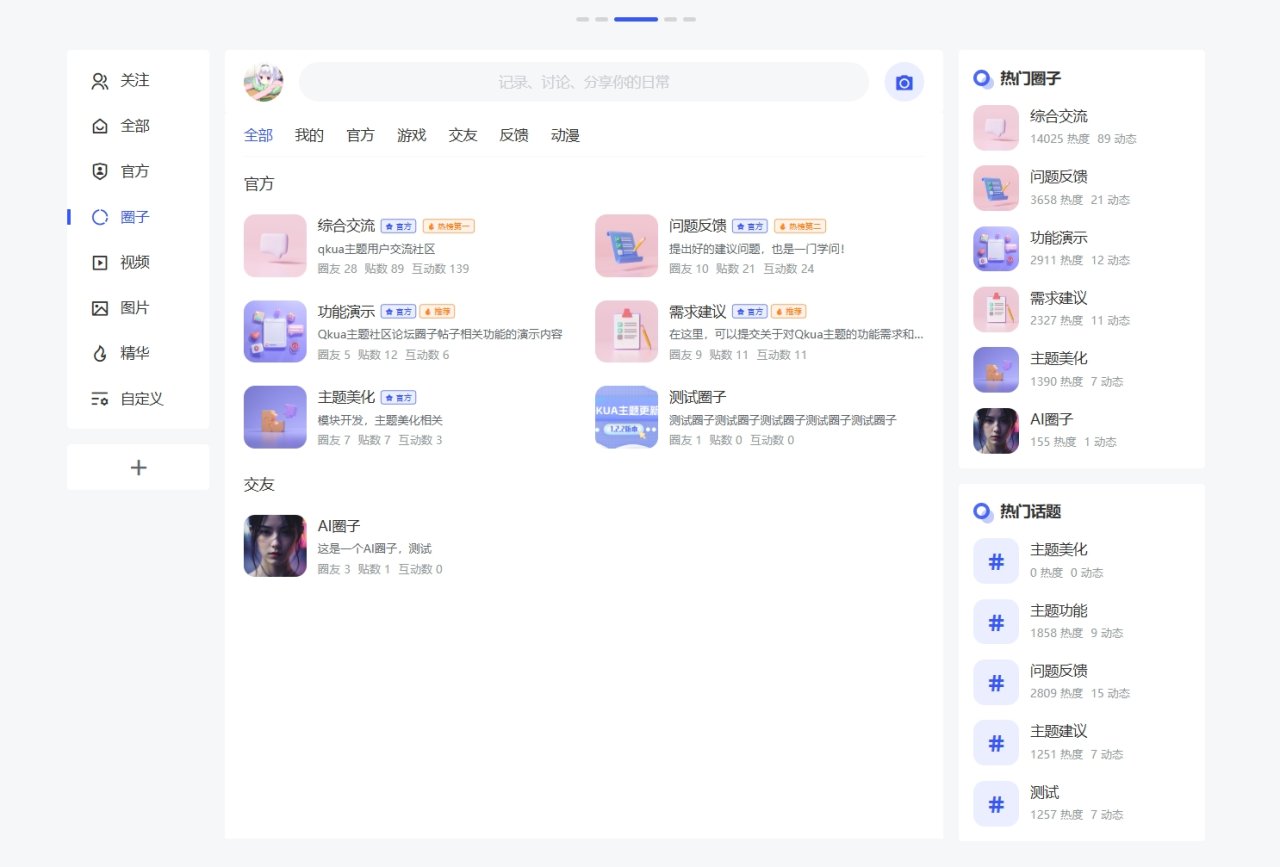Open the 视频 section in the sidebar
The height and width of the screenshot is (867, 1280).
(x=134, y=262)
